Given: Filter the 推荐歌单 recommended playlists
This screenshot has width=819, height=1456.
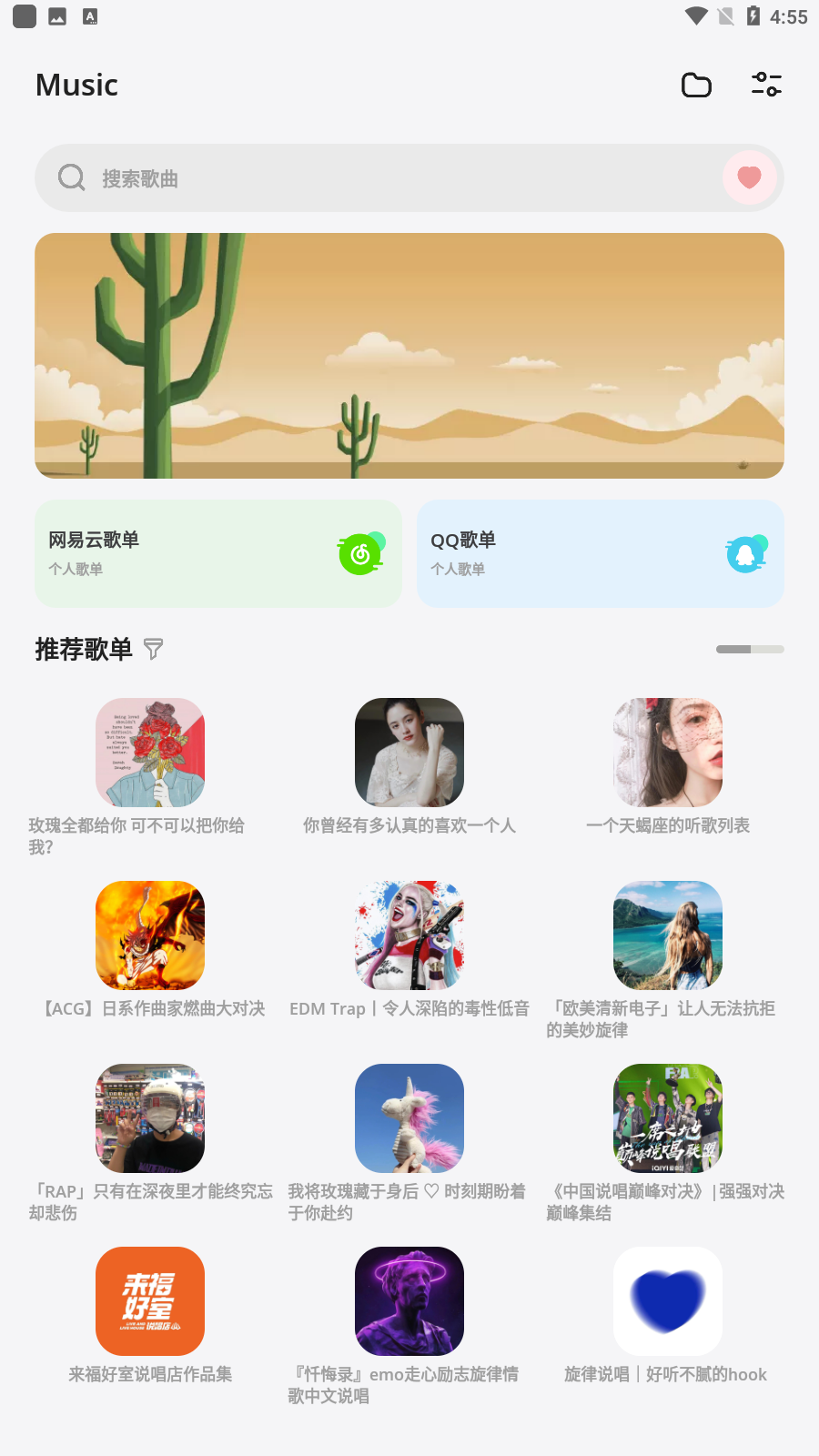Looking at the screenshot, I should click(153, 649).
